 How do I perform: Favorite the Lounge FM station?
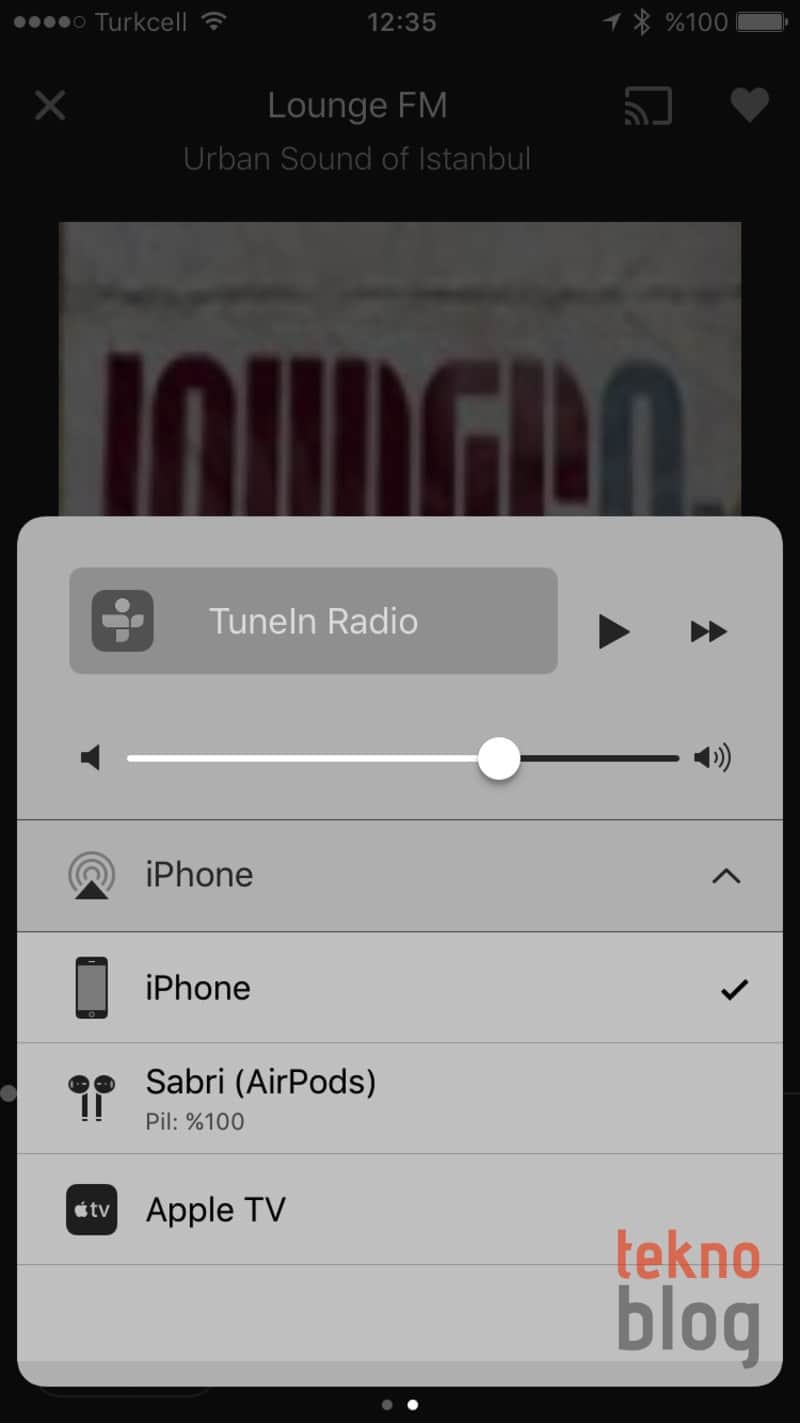click(748, 105)
